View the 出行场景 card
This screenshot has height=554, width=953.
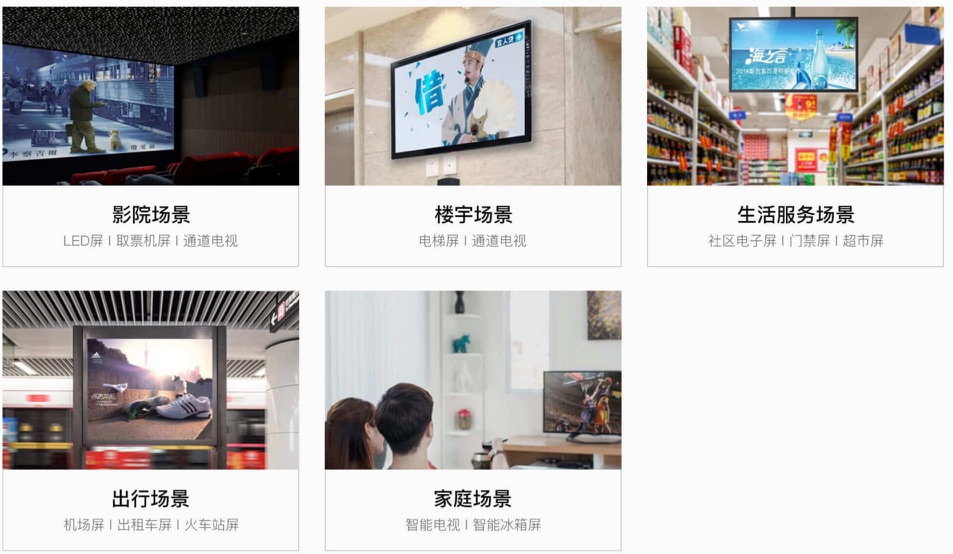coord(150,499)
